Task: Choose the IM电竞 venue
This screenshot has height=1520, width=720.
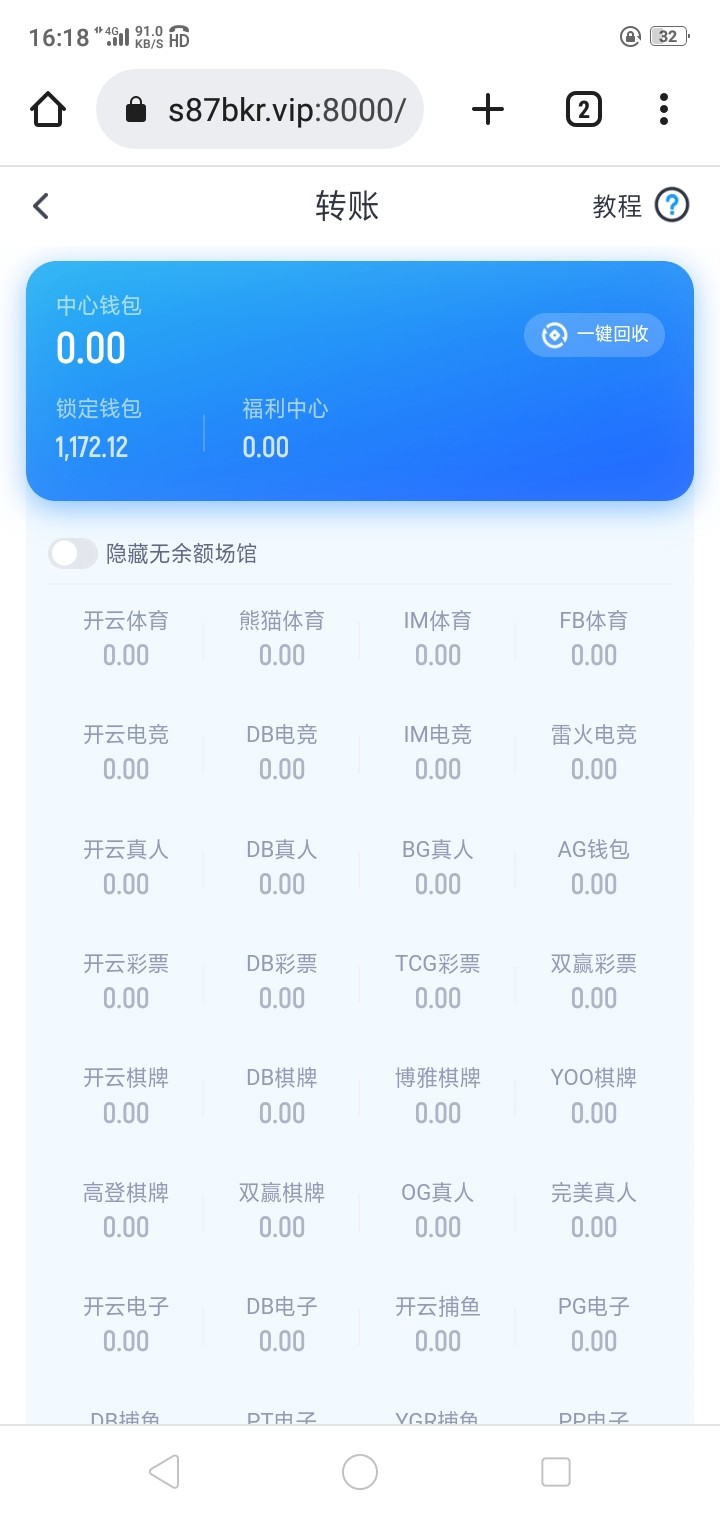Action: click(x=438, y=752)
